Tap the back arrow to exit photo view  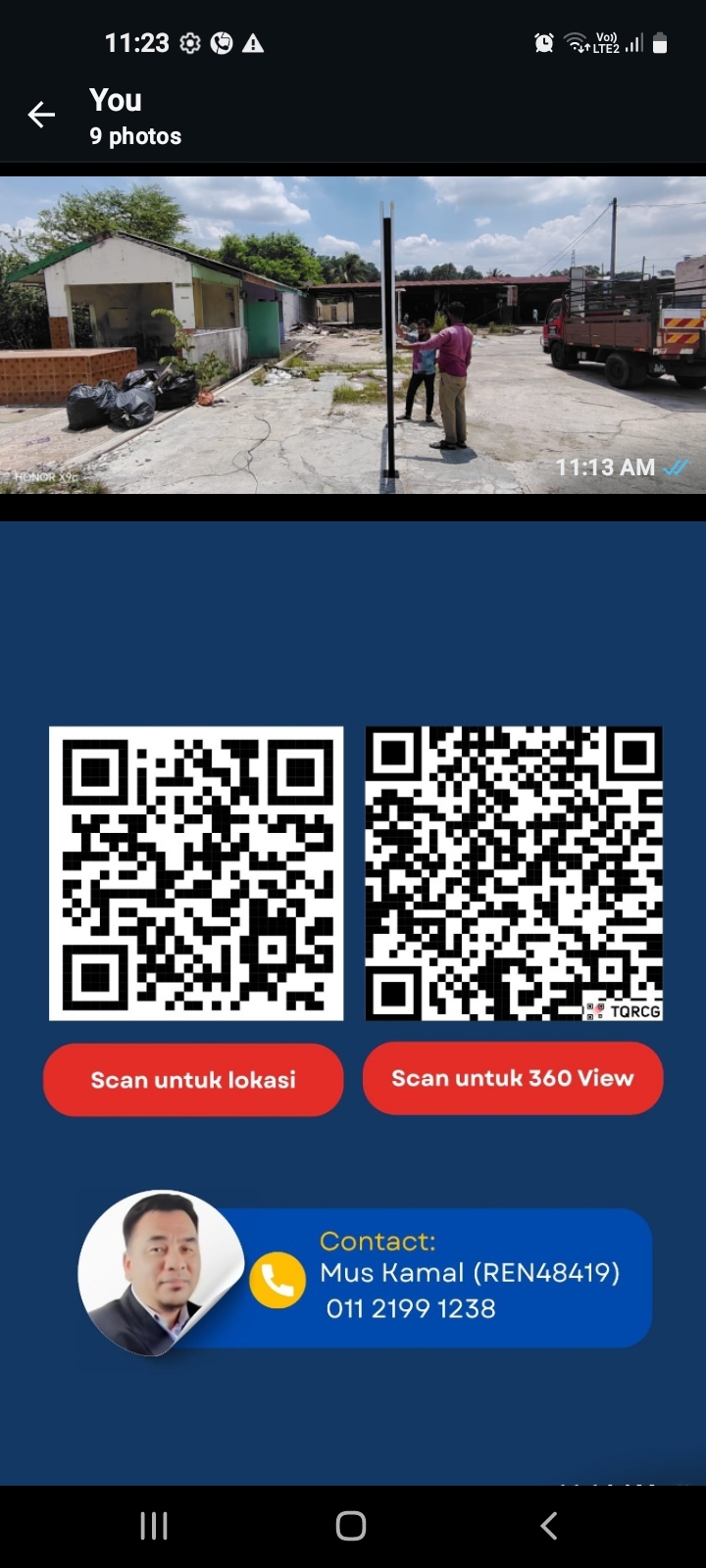41,115
